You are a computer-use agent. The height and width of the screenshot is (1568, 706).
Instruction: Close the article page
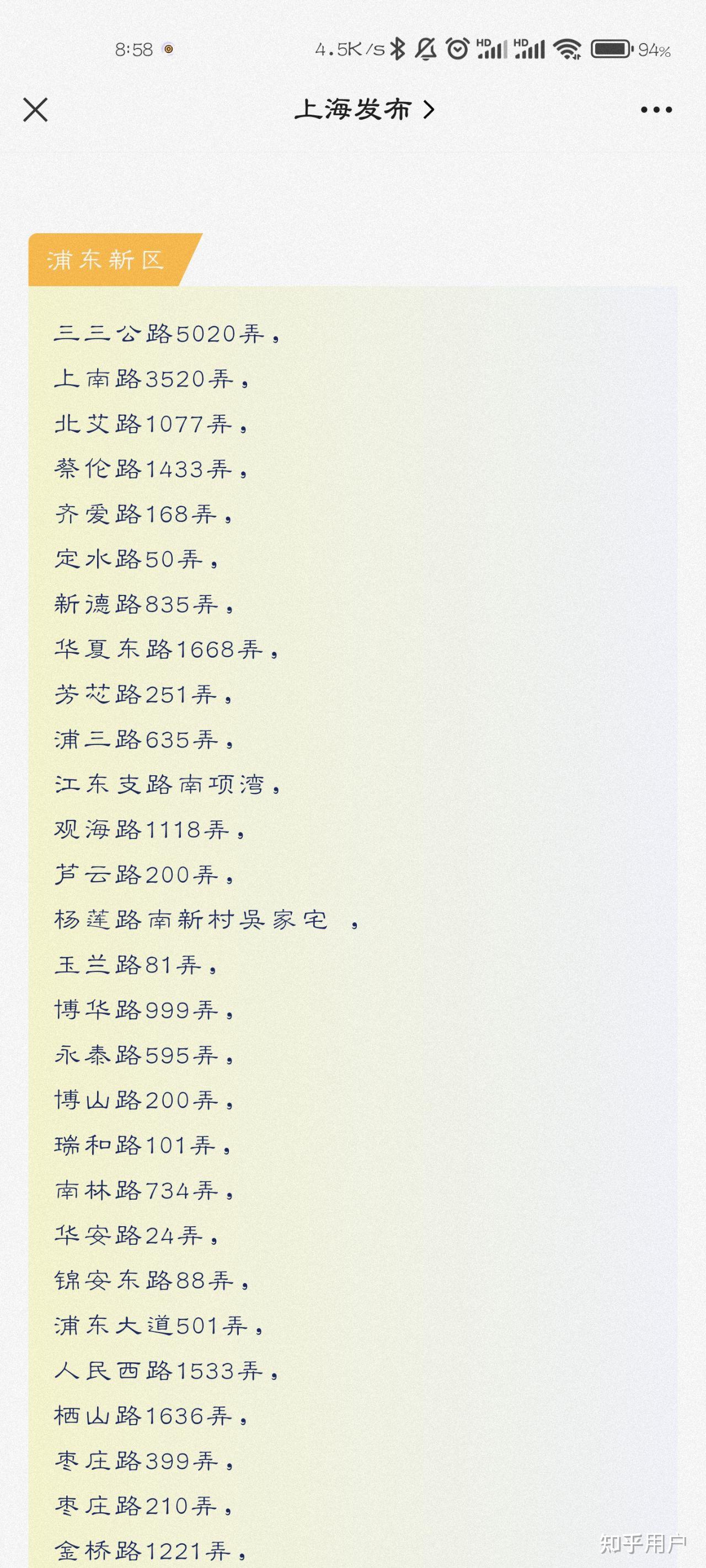click(x=35, y=110)
